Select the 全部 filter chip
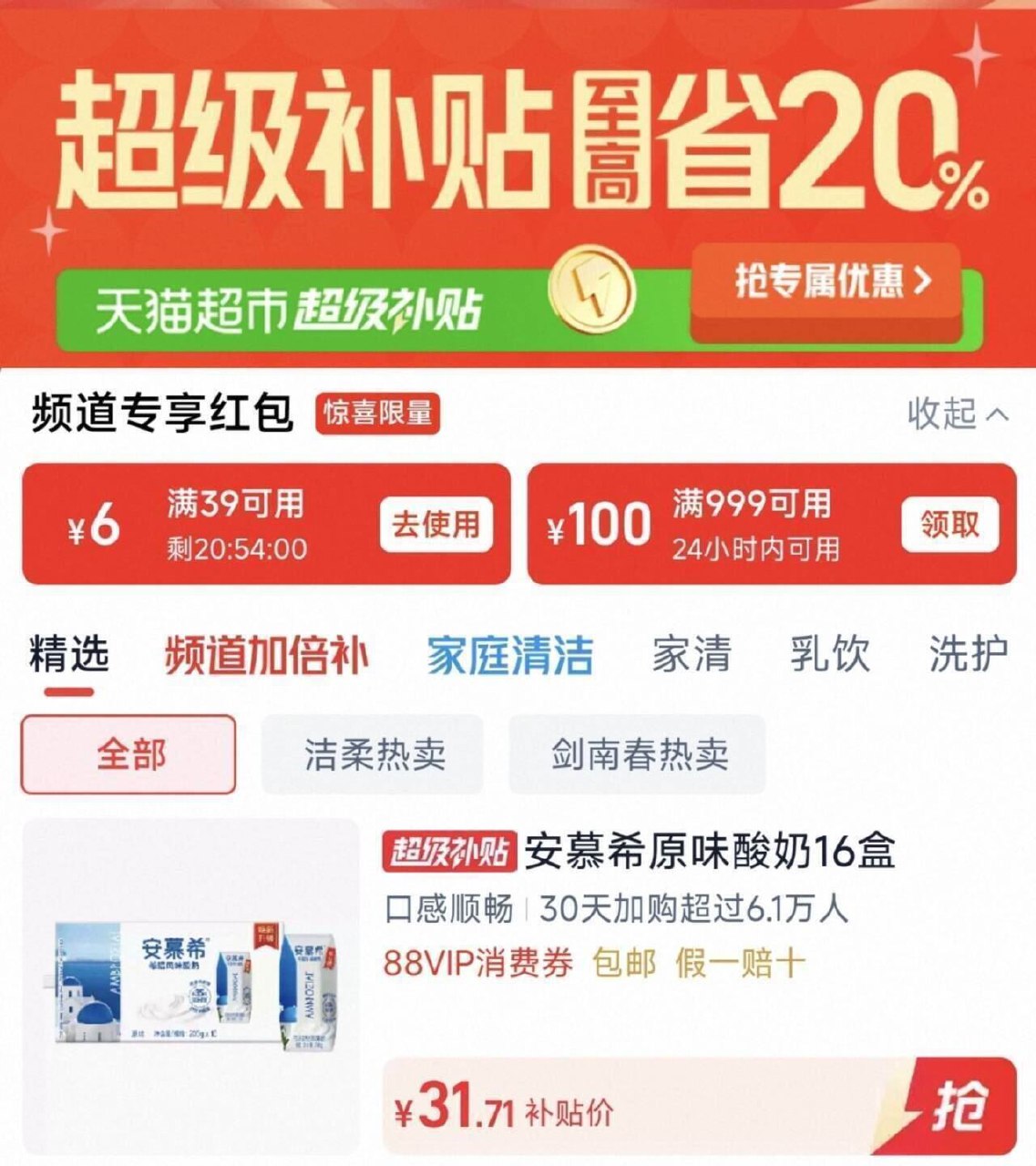Image resolution: width=1036 pixels, height=1166 pixels. [128, 755]
